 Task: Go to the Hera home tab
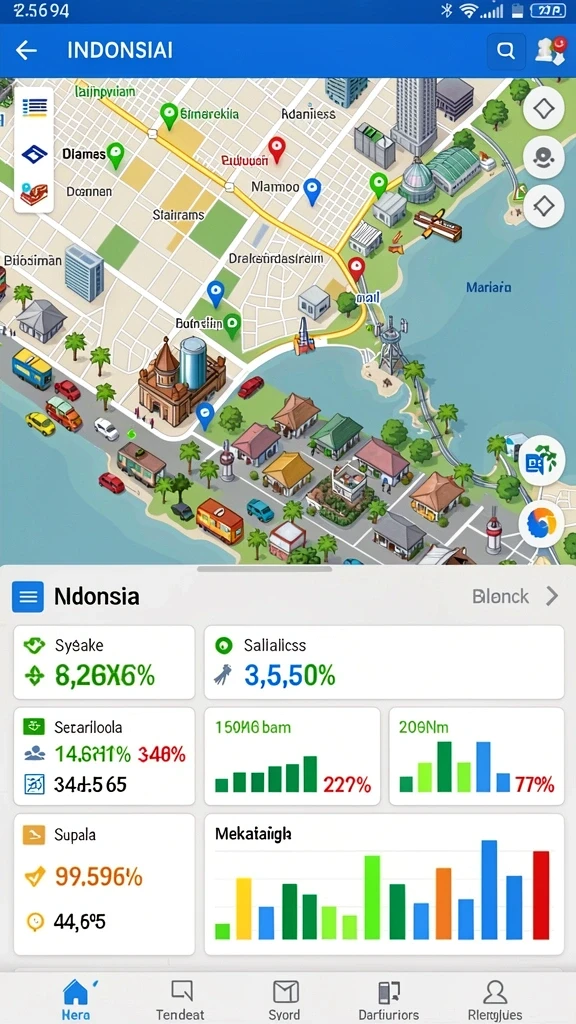76,1000
